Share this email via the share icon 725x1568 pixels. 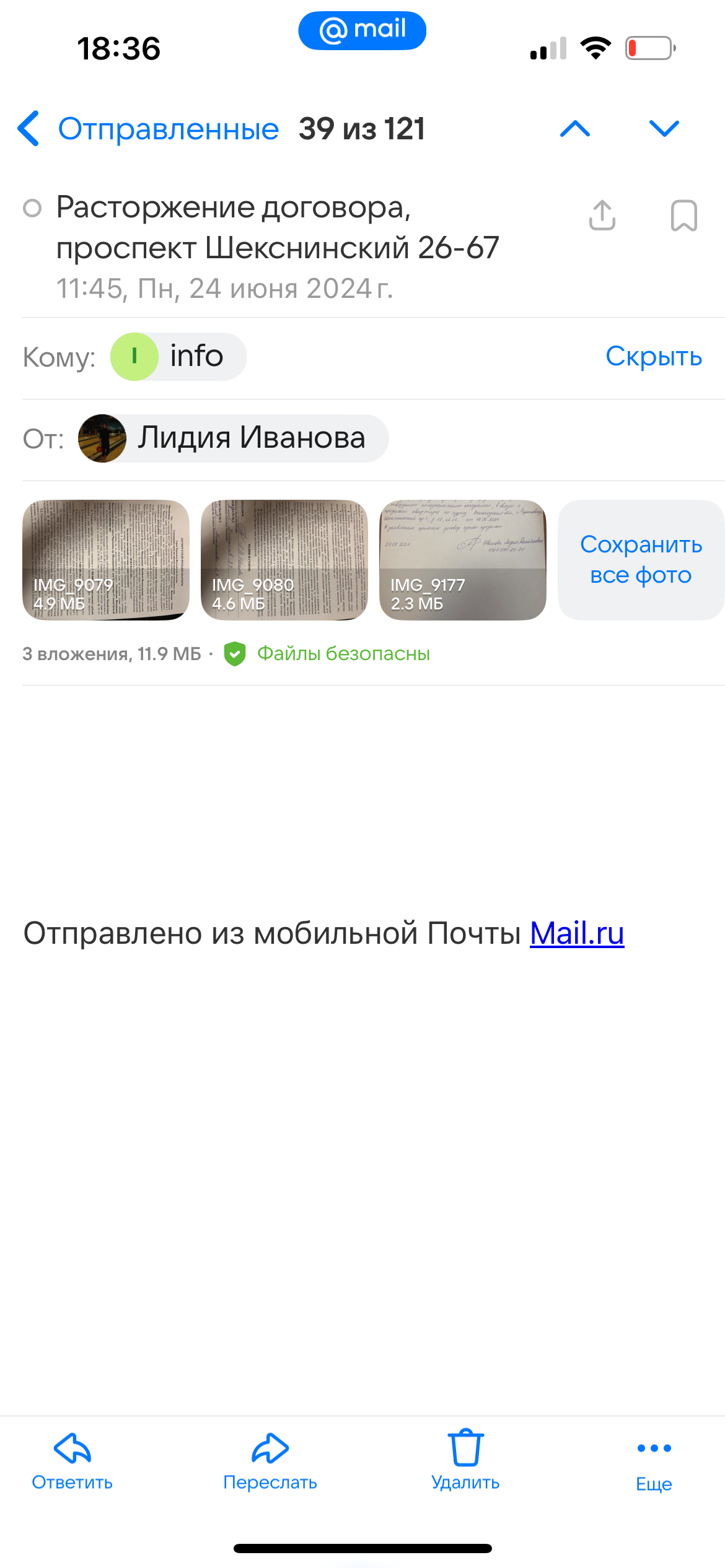(x=602, y=216)
